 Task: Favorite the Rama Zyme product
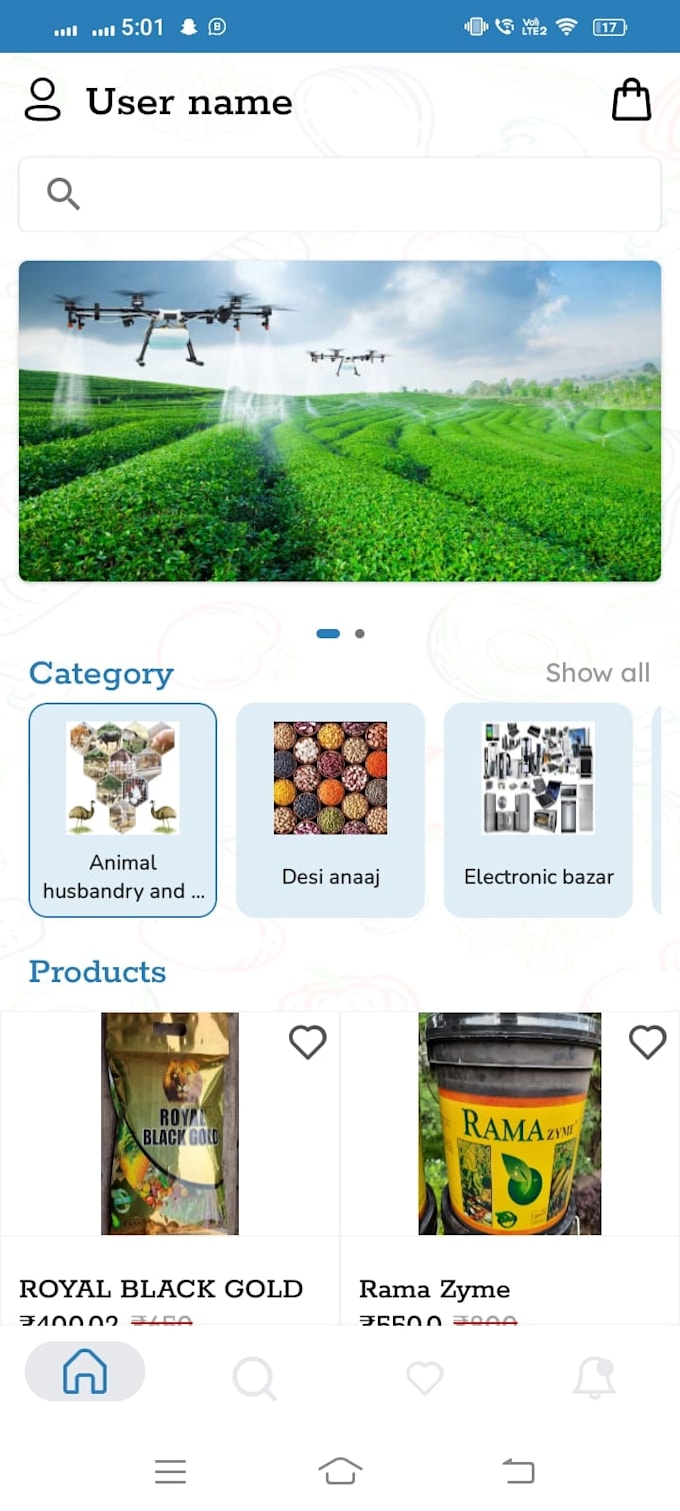tap(647, 1042)
